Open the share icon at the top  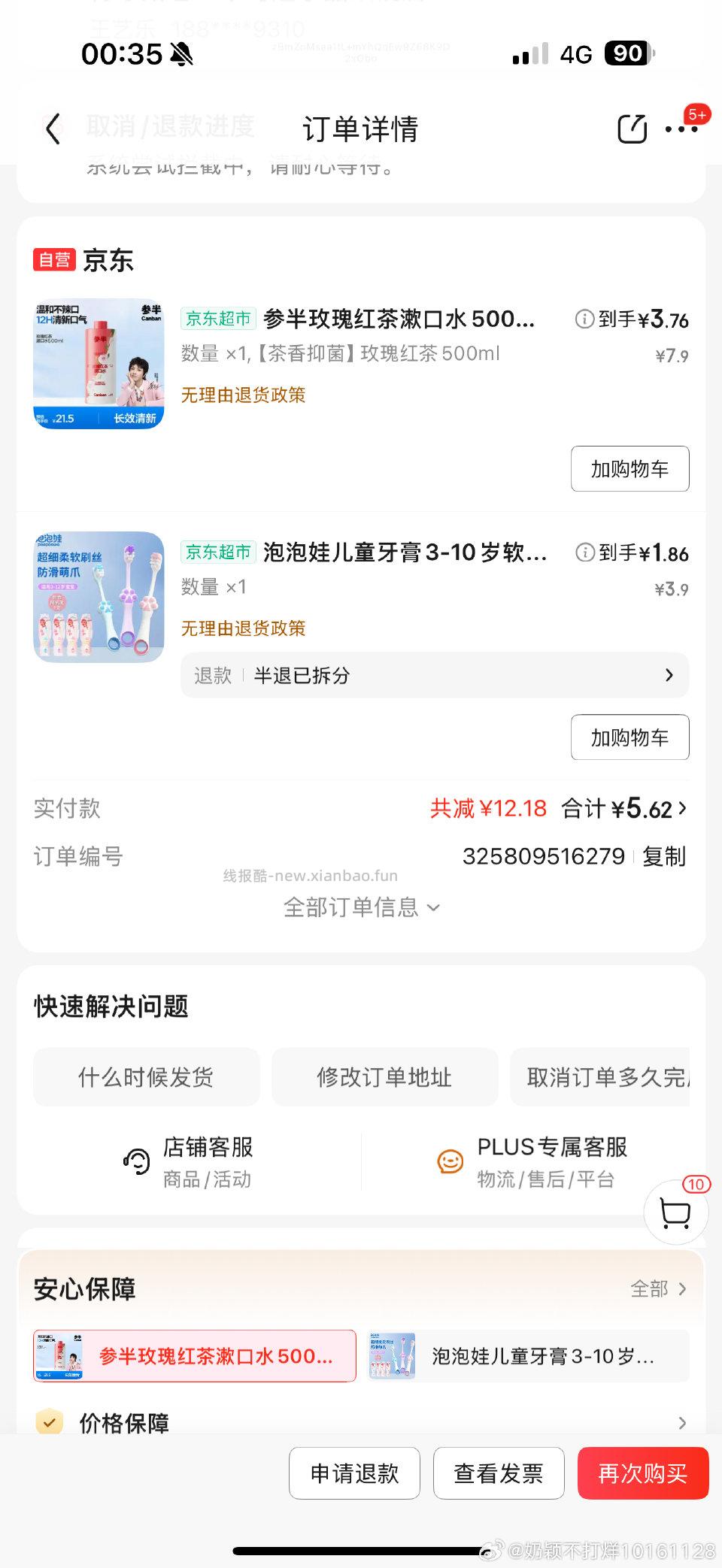[632, 129]
